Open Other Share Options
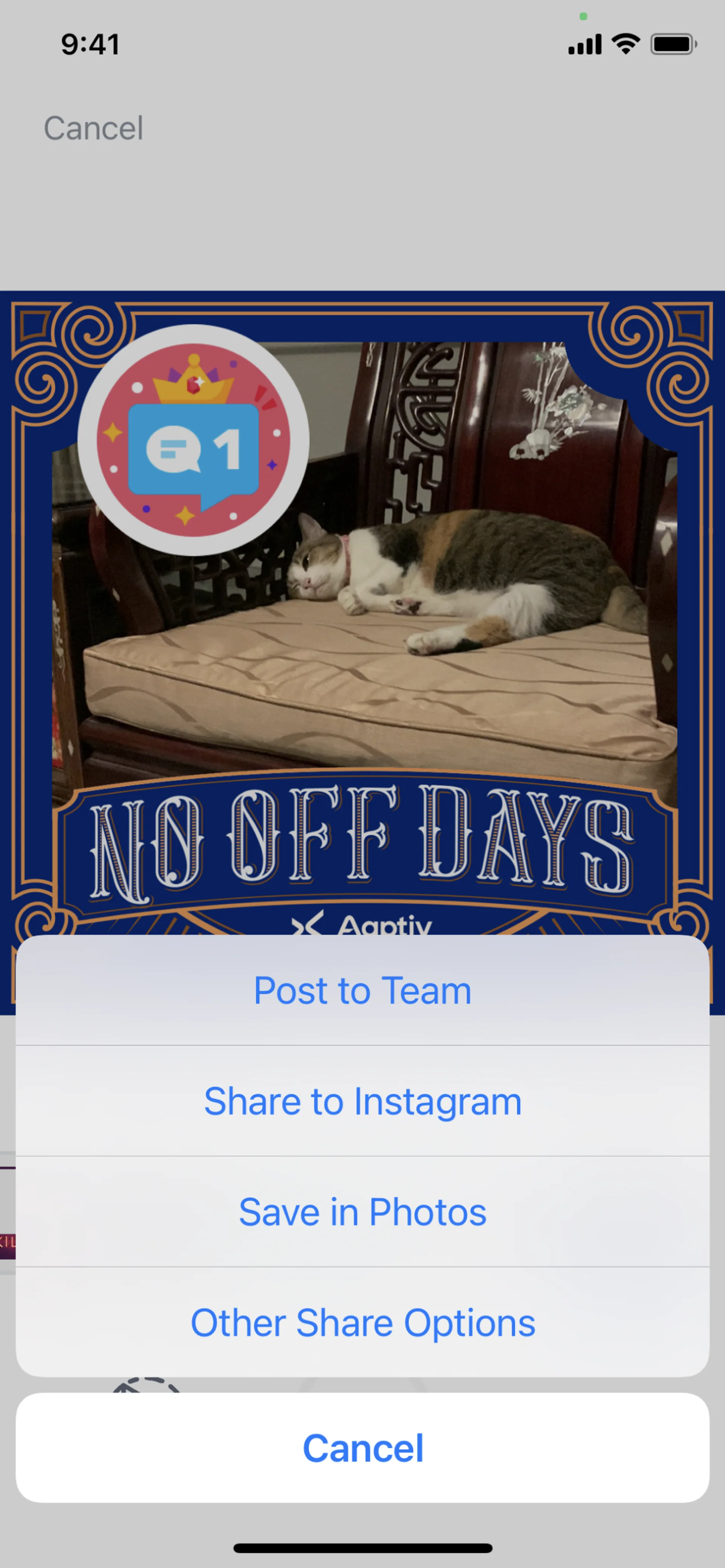 362,1323
